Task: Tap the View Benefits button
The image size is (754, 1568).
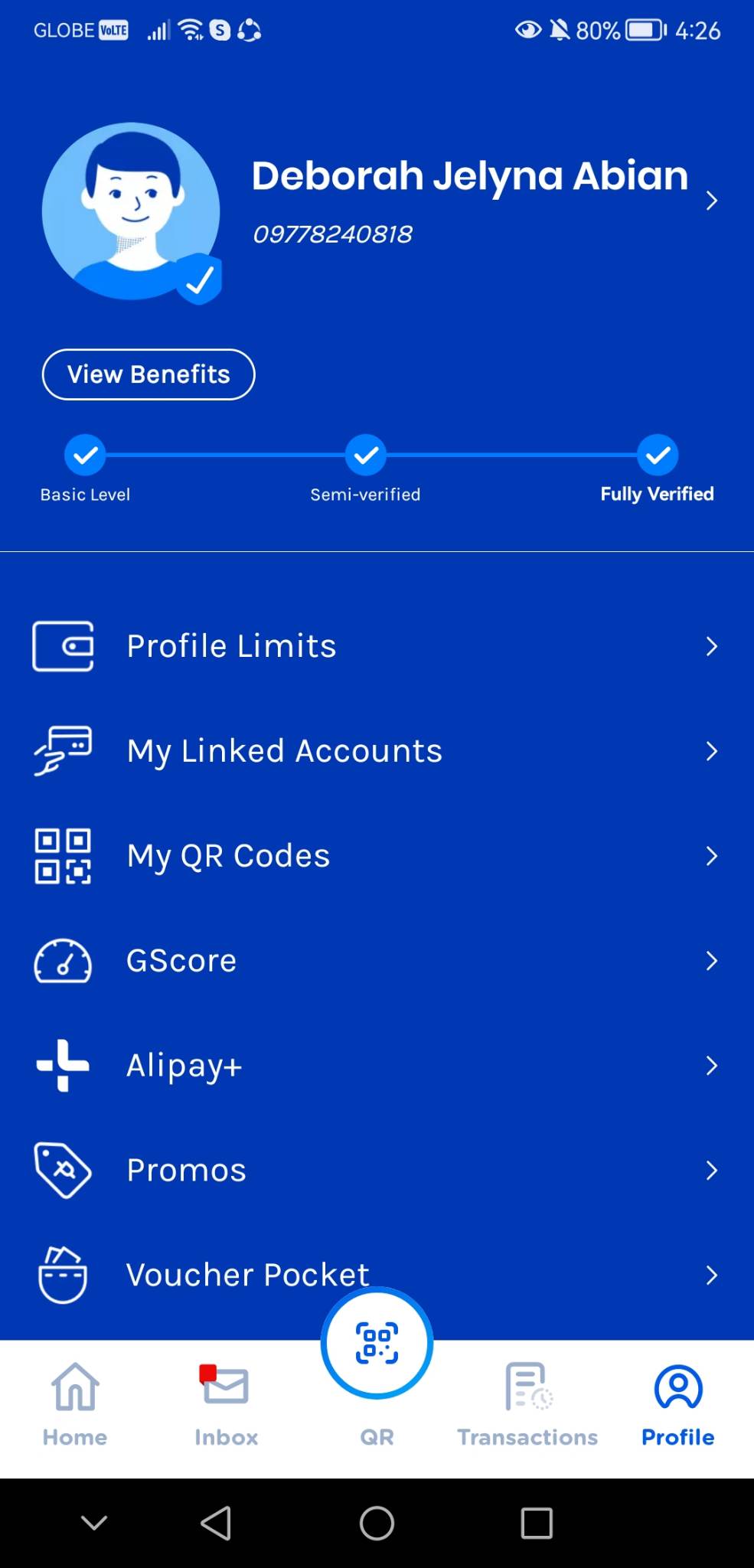Action: (x=149, y=374)
